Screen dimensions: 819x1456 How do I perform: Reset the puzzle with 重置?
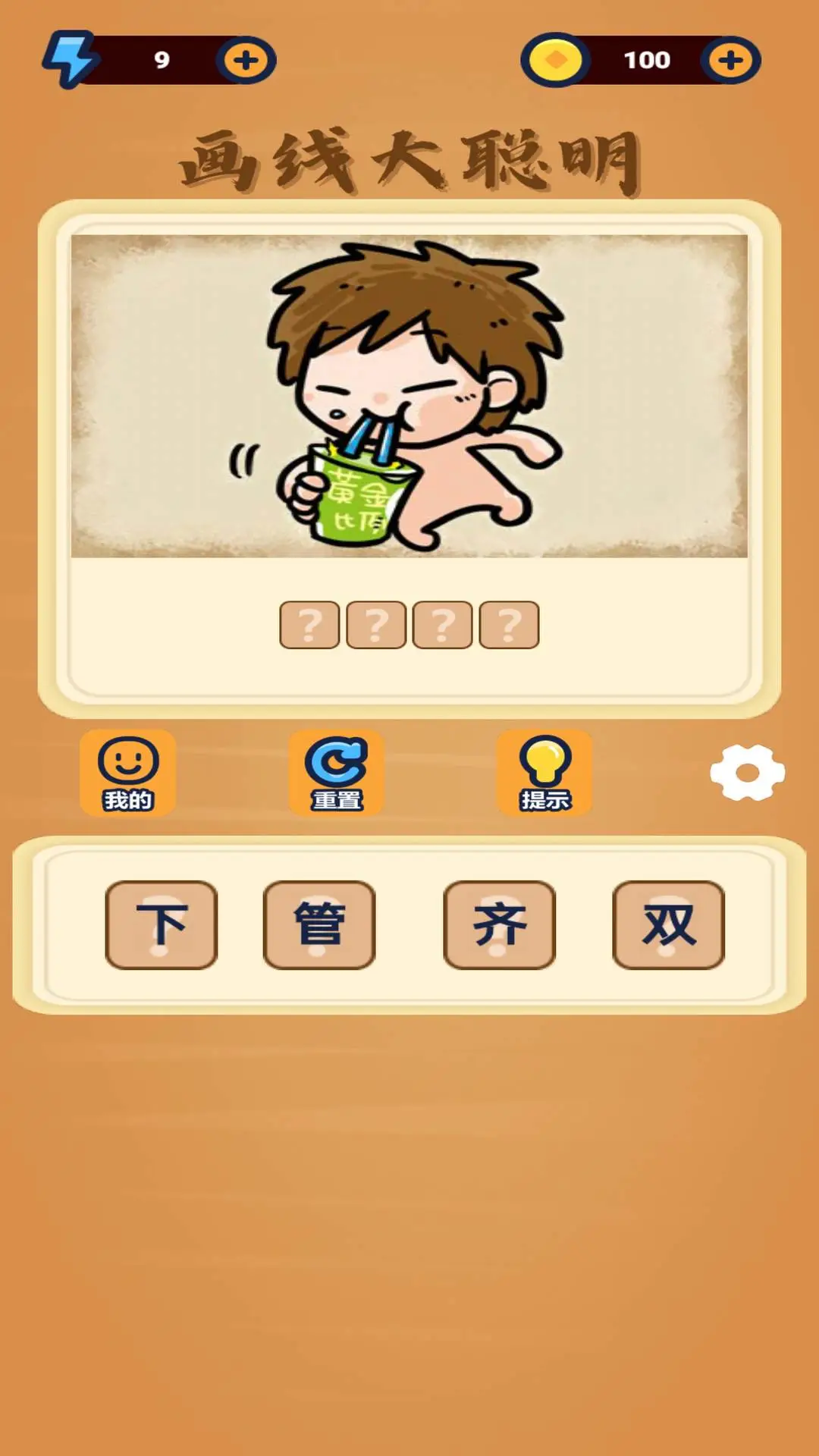coord(336,773)
